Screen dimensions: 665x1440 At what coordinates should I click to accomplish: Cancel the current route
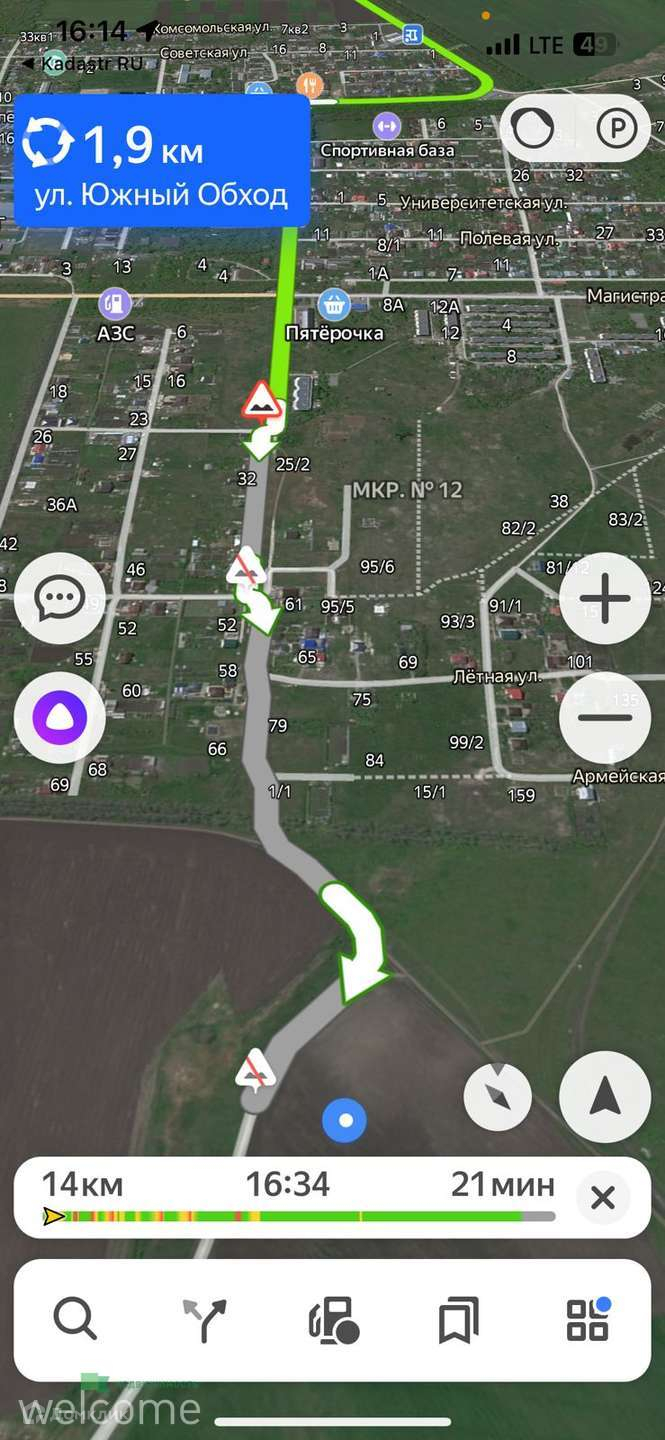[x=602, y=1197]
